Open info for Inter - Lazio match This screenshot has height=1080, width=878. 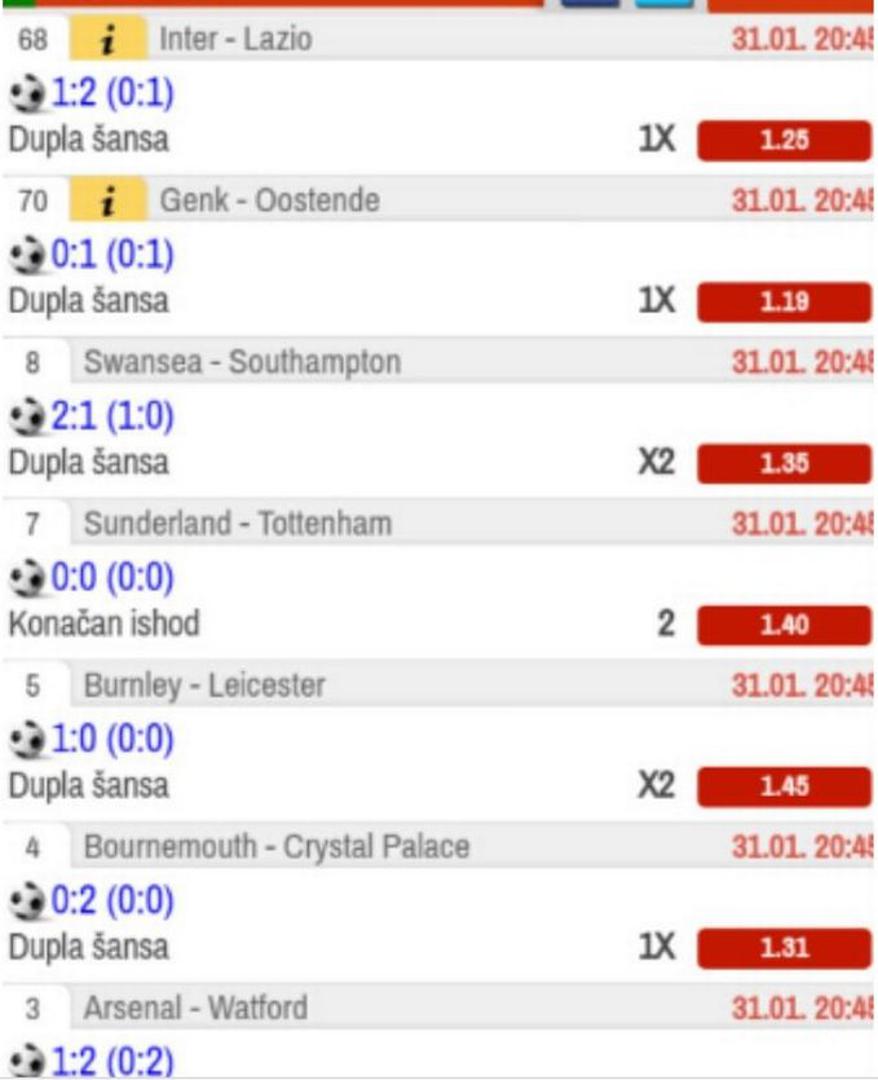[x=109, y=40]
